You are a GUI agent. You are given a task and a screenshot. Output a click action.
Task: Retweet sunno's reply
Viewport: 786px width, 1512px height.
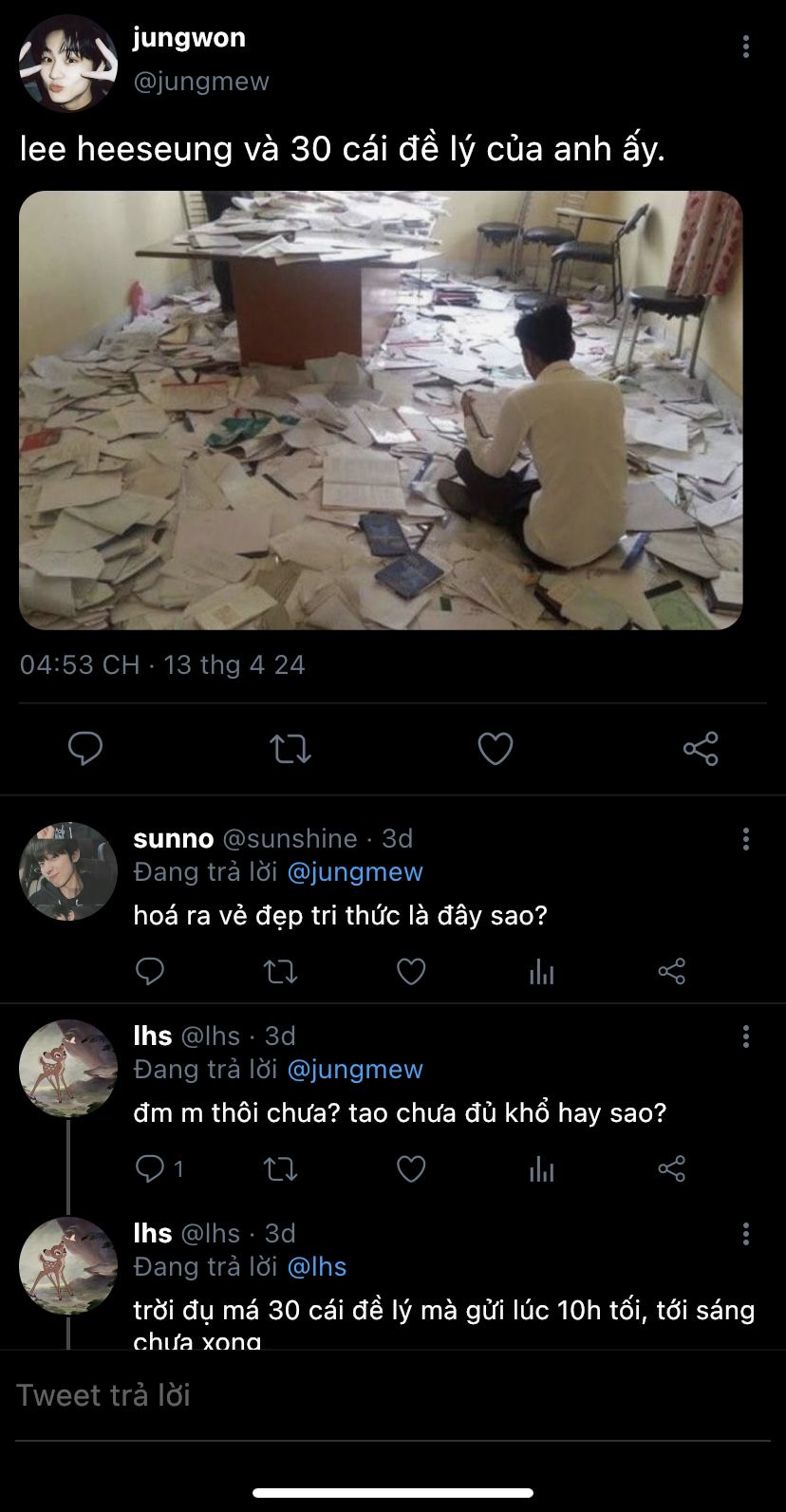click(280, 971)
